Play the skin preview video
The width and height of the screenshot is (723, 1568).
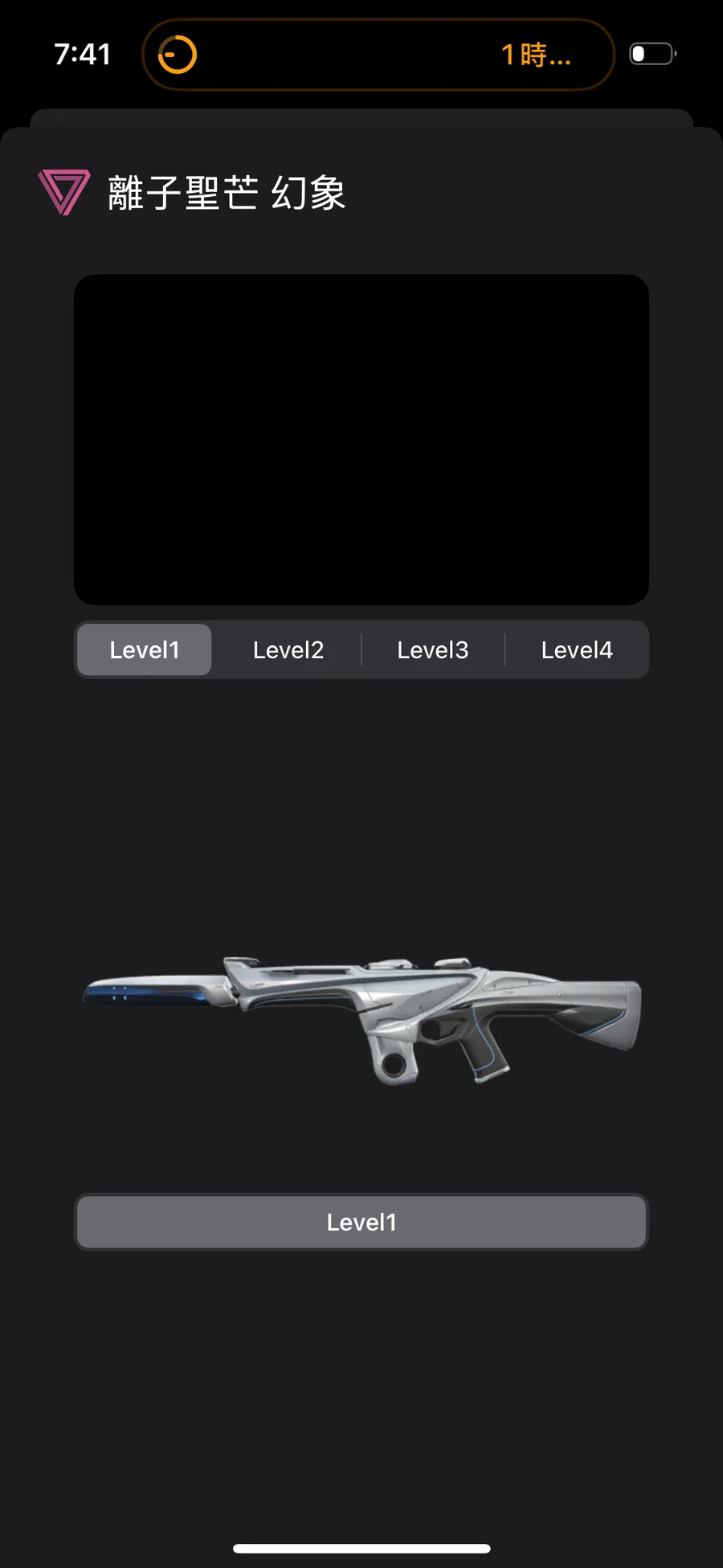tap(361, 440)
